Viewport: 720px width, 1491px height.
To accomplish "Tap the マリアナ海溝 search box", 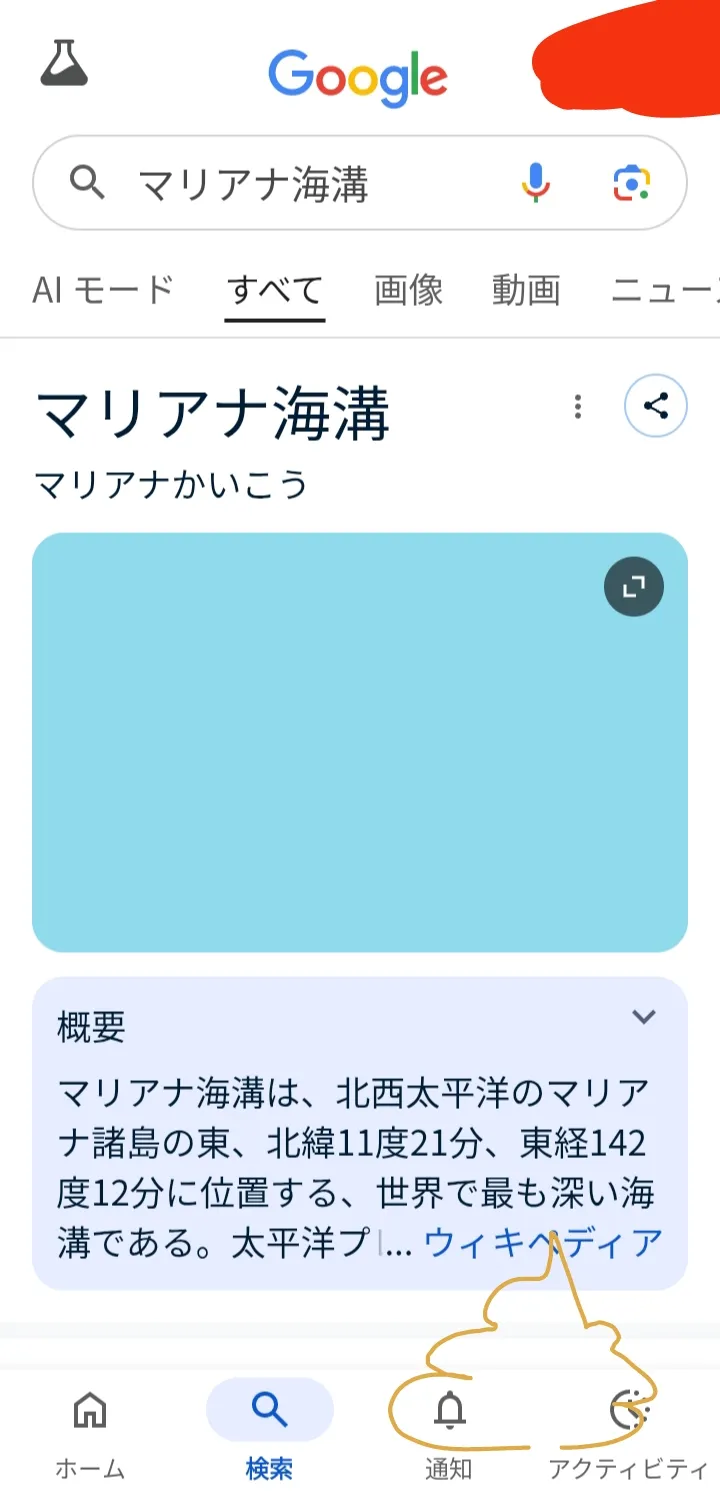I will coord(300,184).
